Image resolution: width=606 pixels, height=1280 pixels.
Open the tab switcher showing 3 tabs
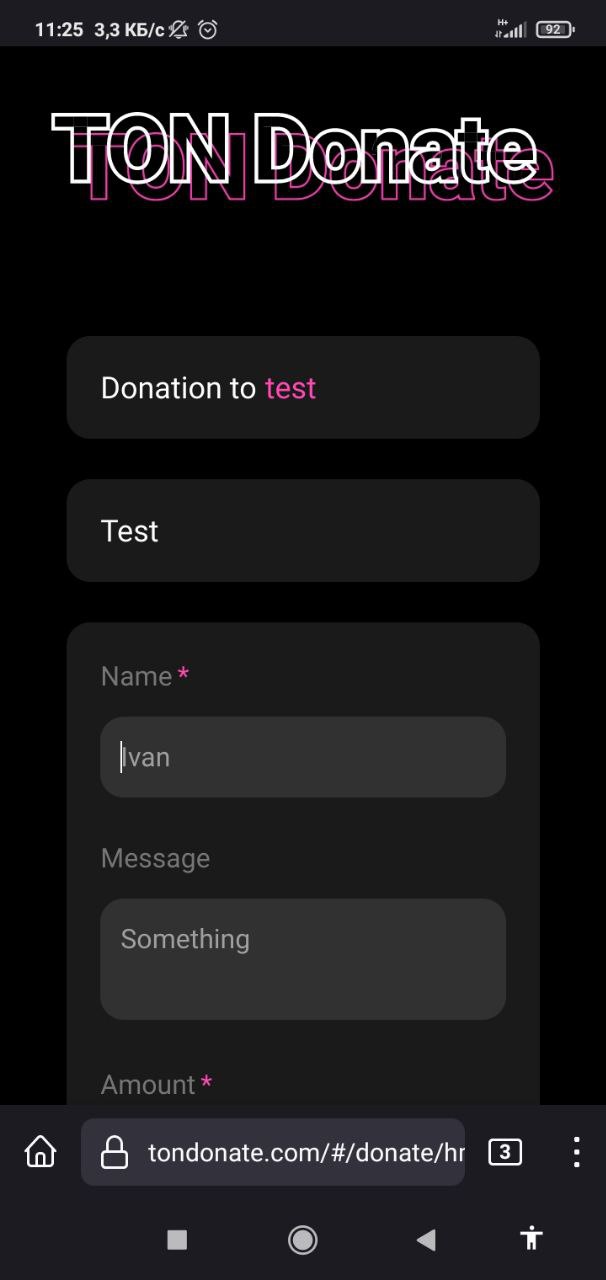click(505, 1152)
